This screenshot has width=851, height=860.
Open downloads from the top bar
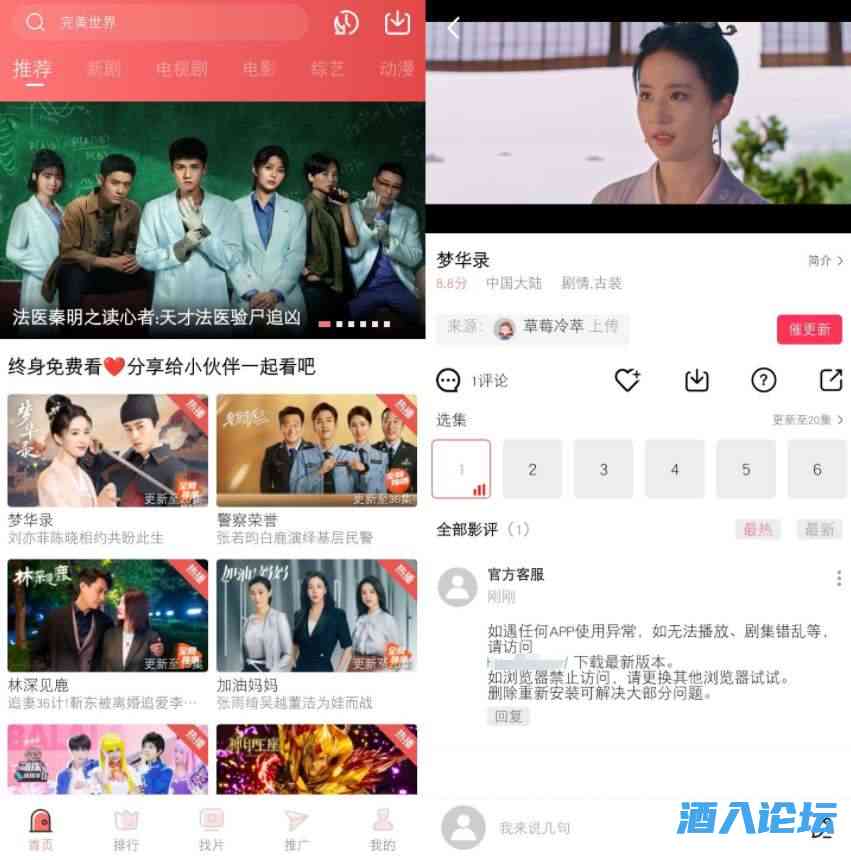[397, 22]
